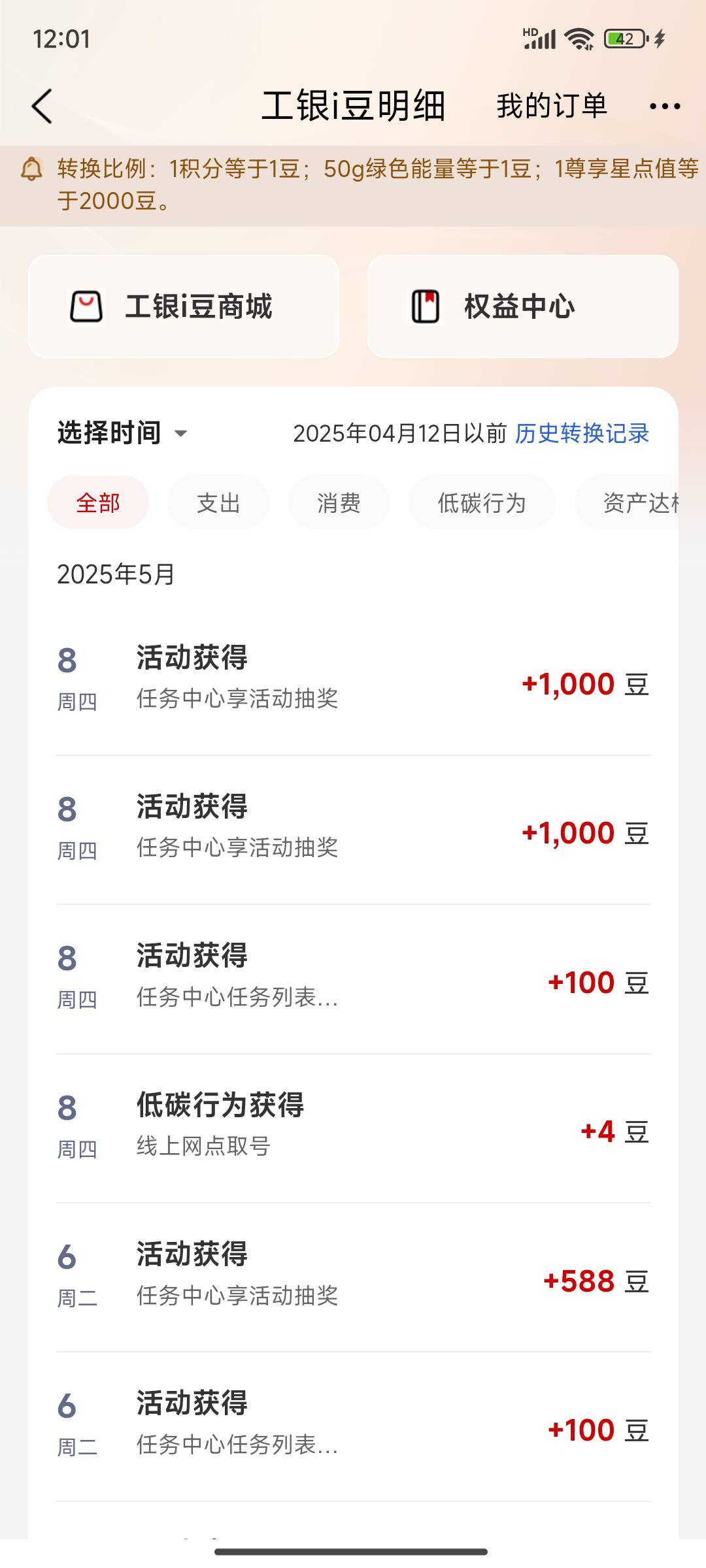
Task: Switch to the 消费 filter
Action: click(339, 502)
